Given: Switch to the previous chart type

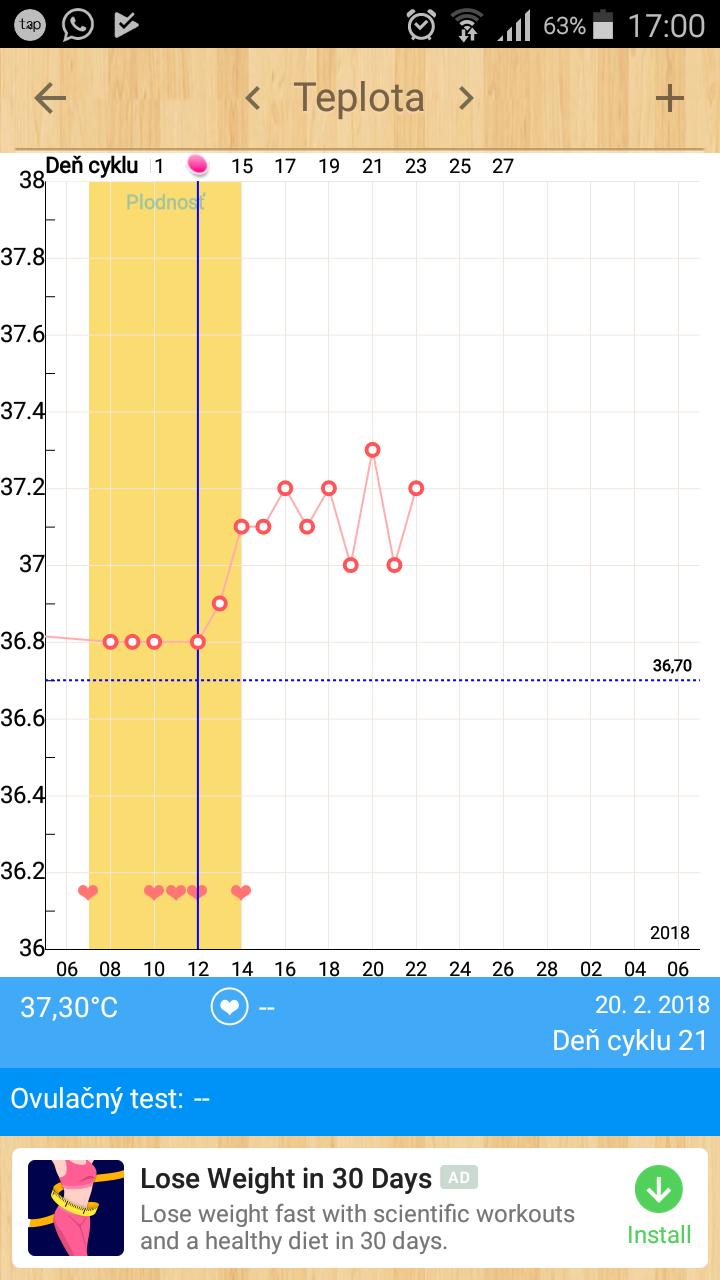Looking at the screenshot, I should [253, 98].
